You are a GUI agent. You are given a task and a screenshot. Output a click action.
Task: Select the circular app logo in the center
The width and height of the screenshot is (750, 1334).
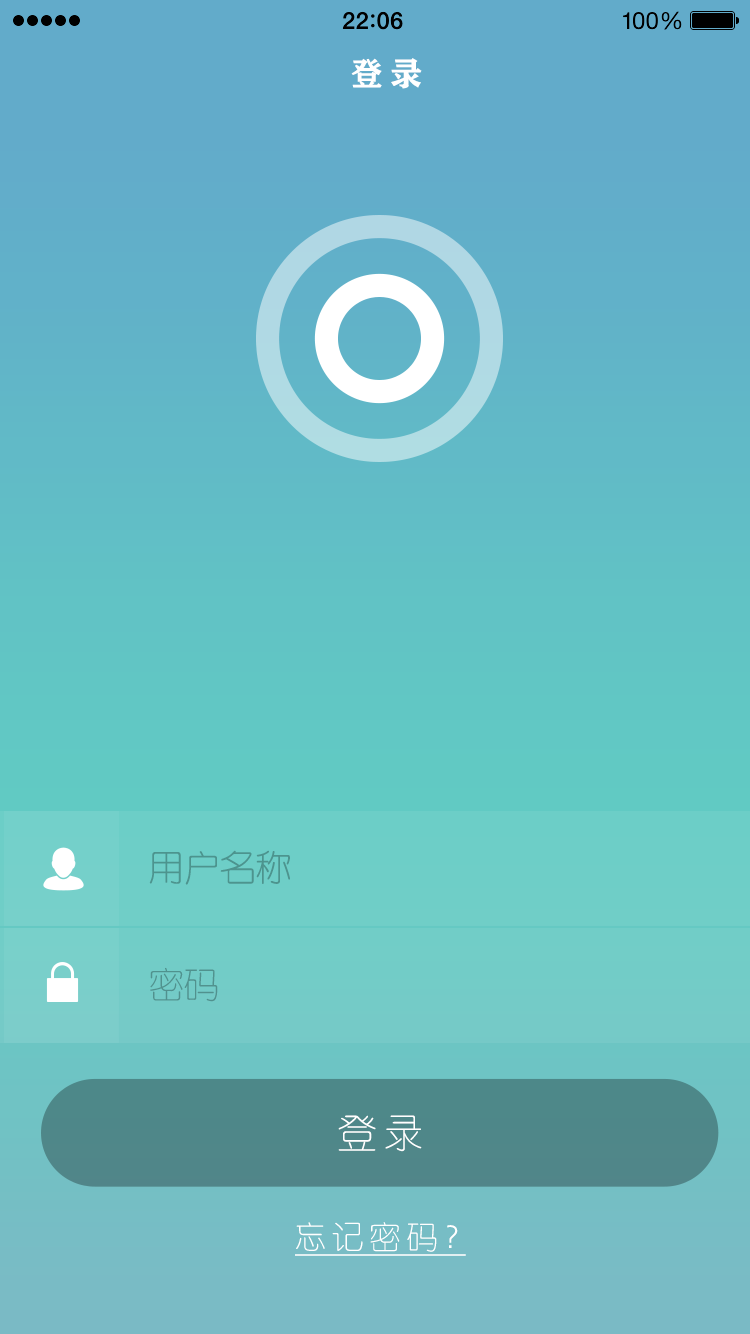pyautogui.click(x=379, y=338)
